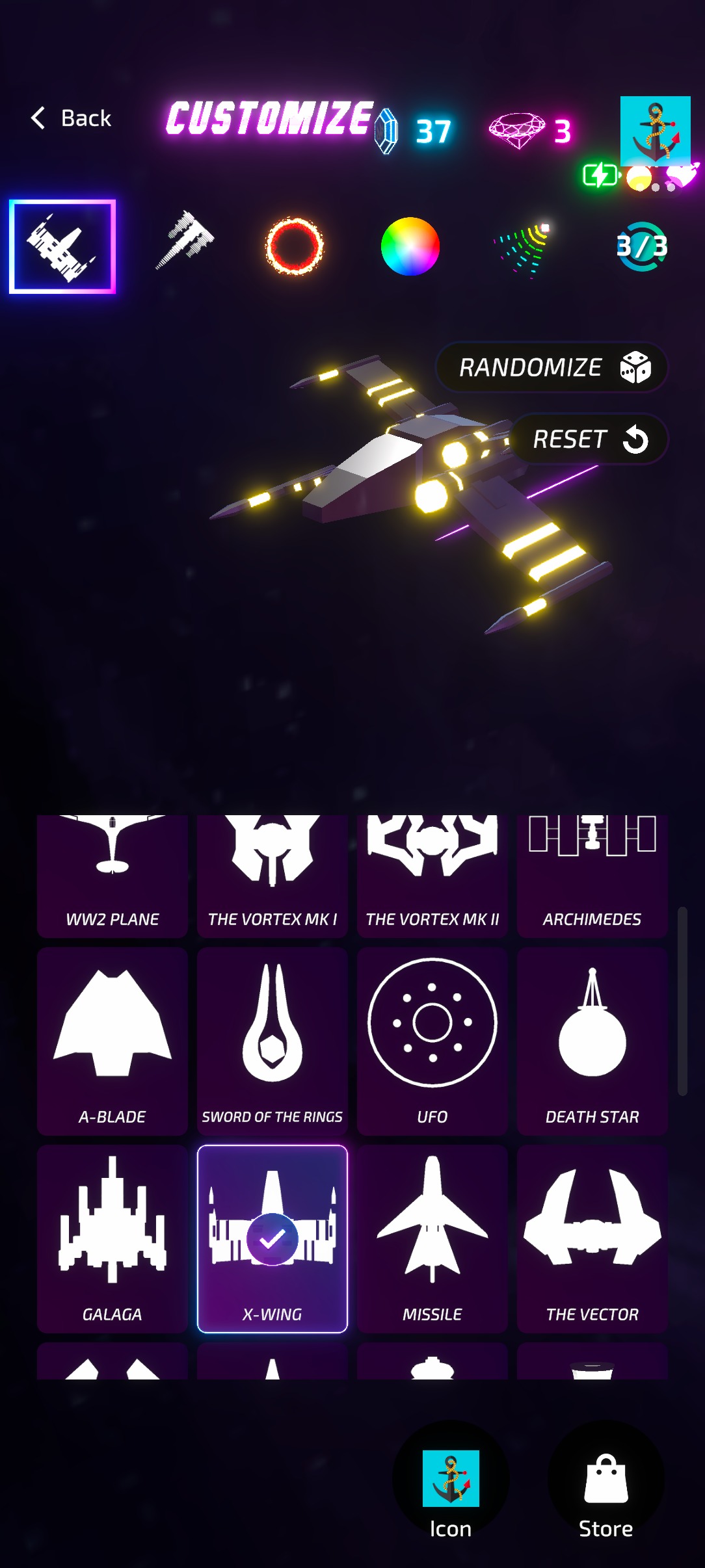
Task: Open the rainbow particle effects tab
Action: tap(524, 250)
